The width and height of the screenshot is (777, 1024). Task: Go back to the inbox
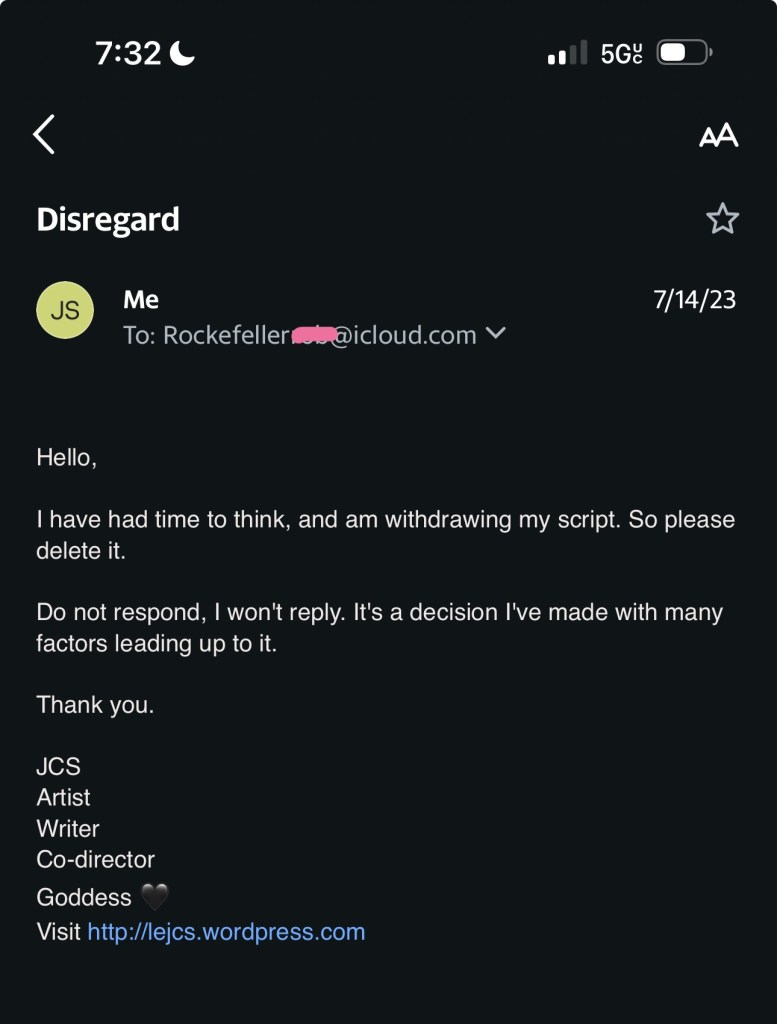click(x=44, y=134)
